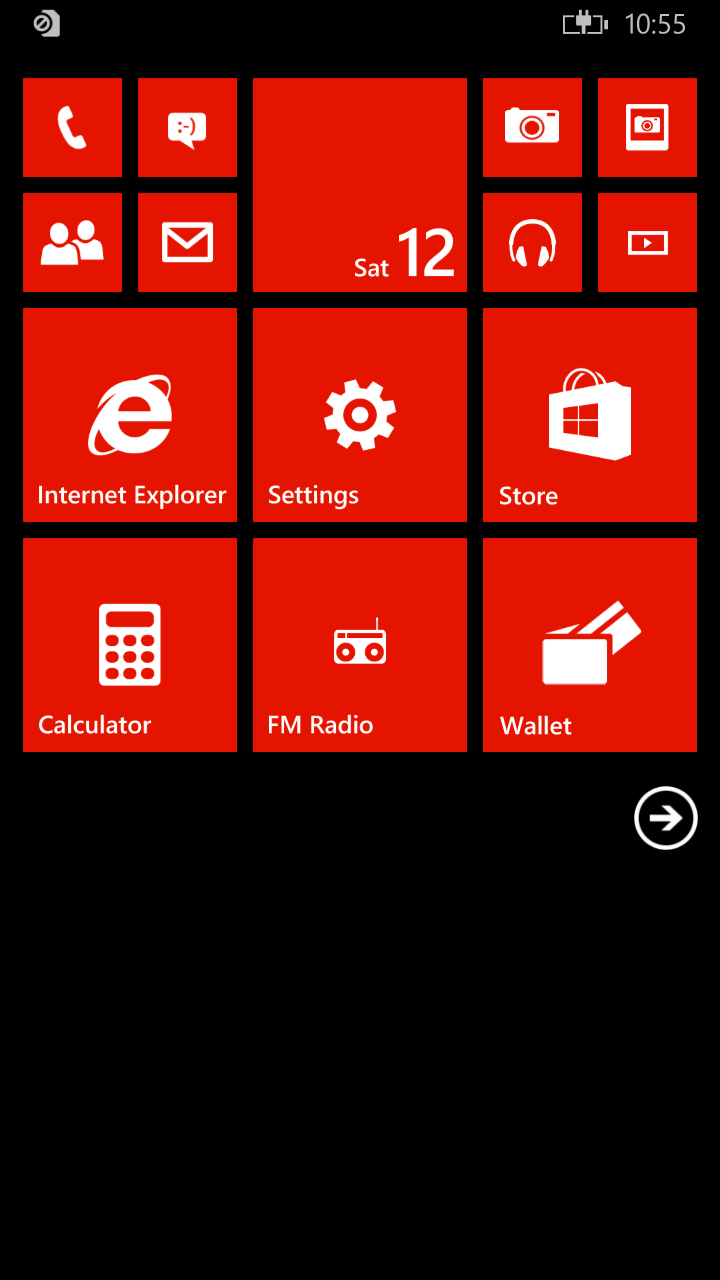This screenshot has width=720, height=1280.
Task: Open the Music headphones tile
Action: pyautogui.click(x=532, y=242)
